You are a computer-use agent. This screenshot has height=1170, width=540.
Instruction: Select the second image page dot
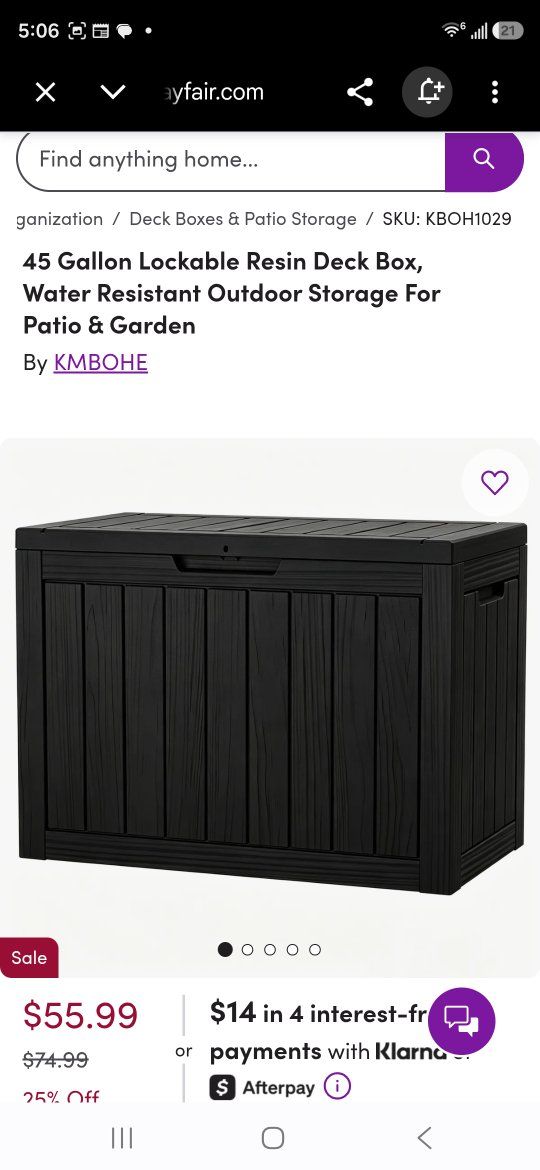point(248,949)
